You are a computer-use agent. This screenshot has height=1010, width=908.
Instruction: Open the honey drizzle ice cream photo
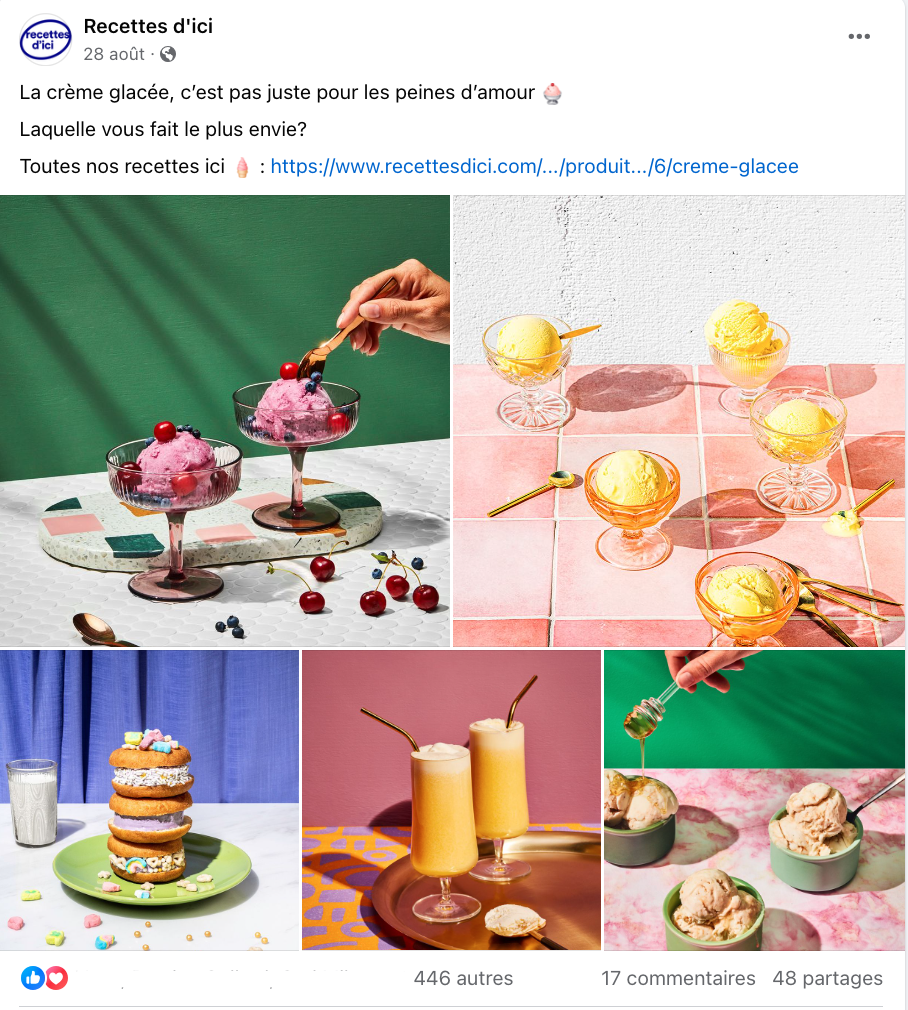coord(755,800)
